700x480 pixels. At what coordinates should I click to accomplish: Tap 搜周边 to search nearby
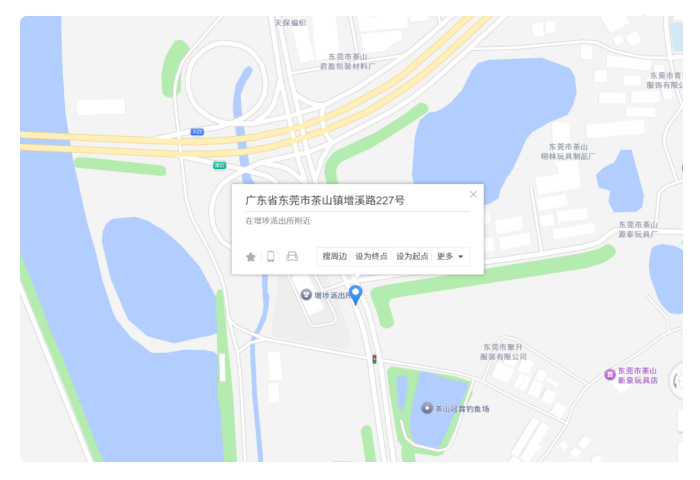(x=334, y=257)
